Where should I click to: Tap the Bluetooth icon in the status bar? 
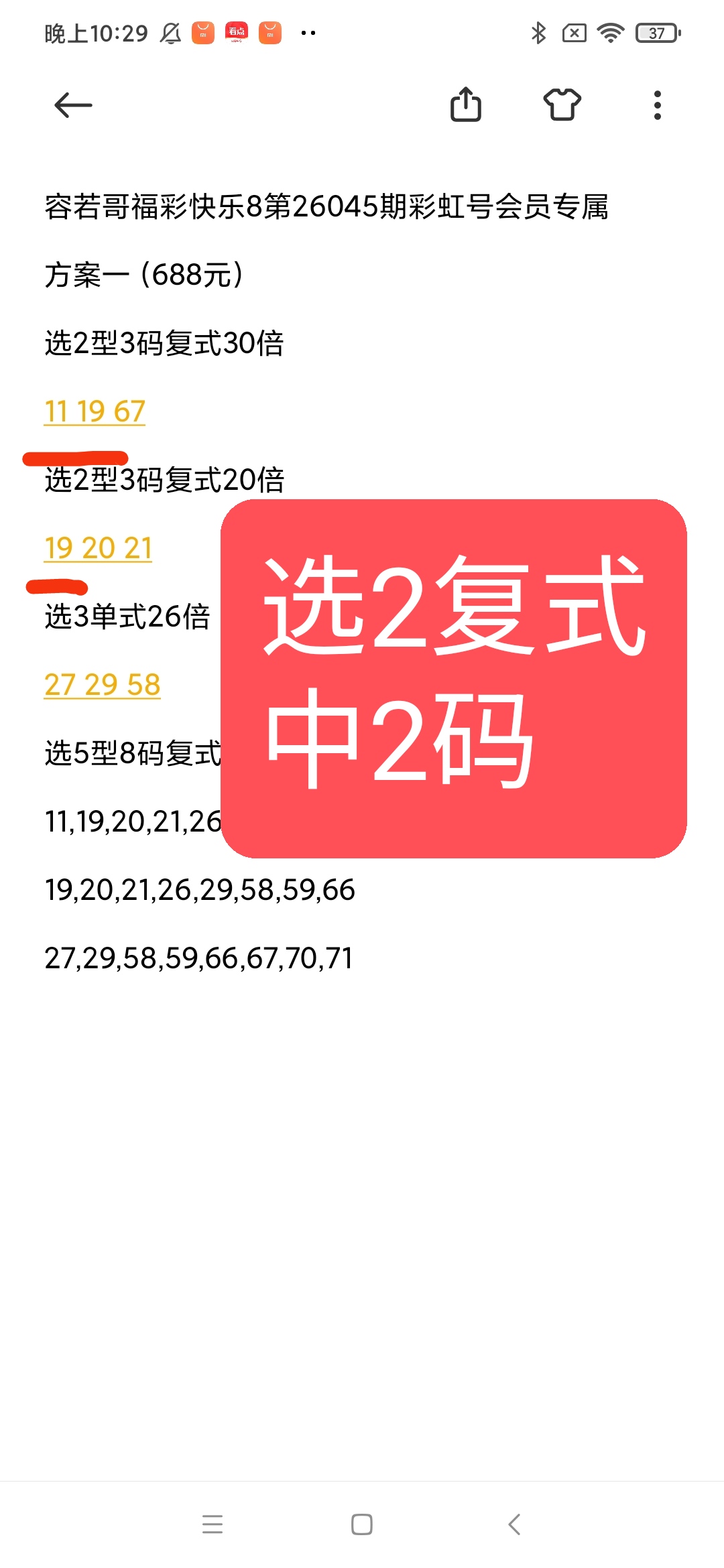(x=538, y=31)
